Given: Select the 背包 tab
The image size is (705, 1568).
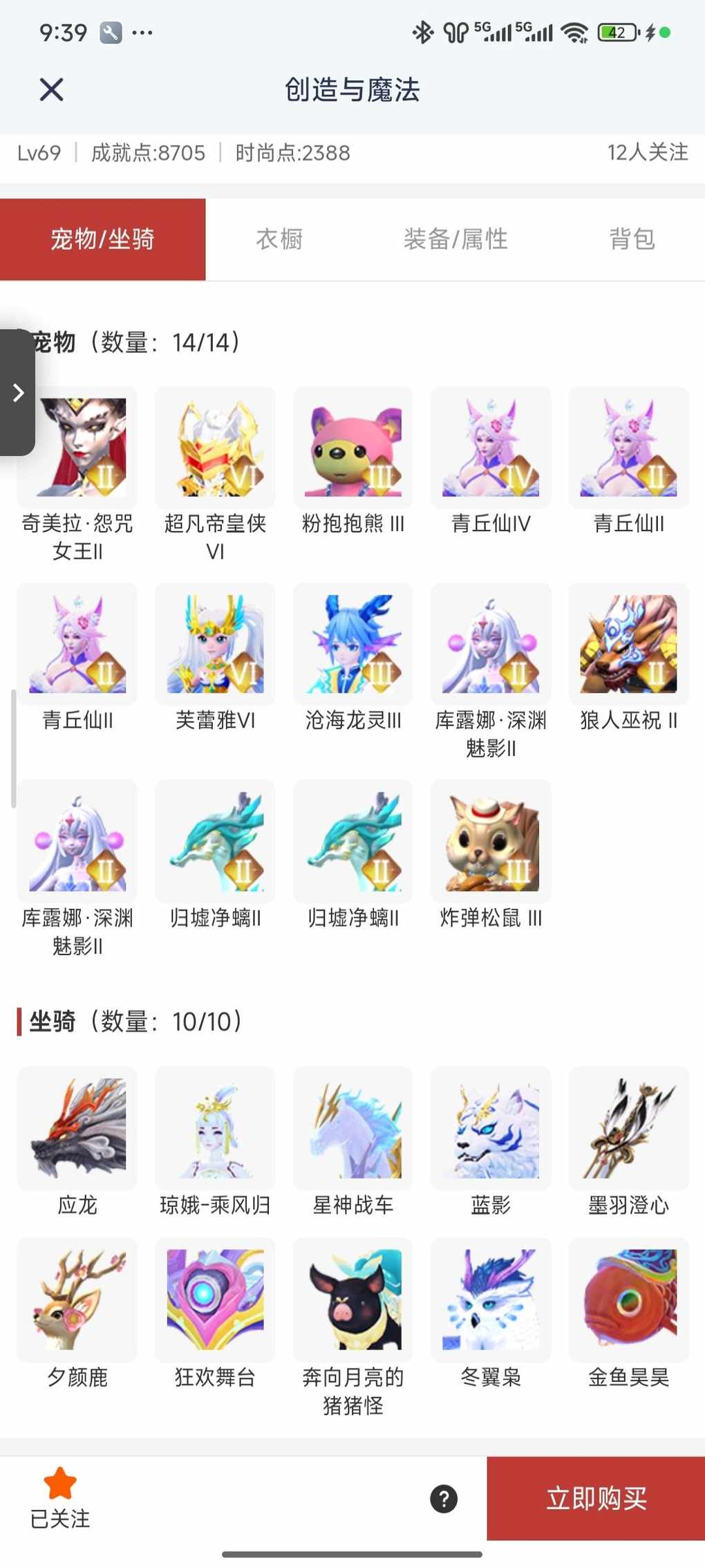Looking at the screenshot, I should [632, 239].
